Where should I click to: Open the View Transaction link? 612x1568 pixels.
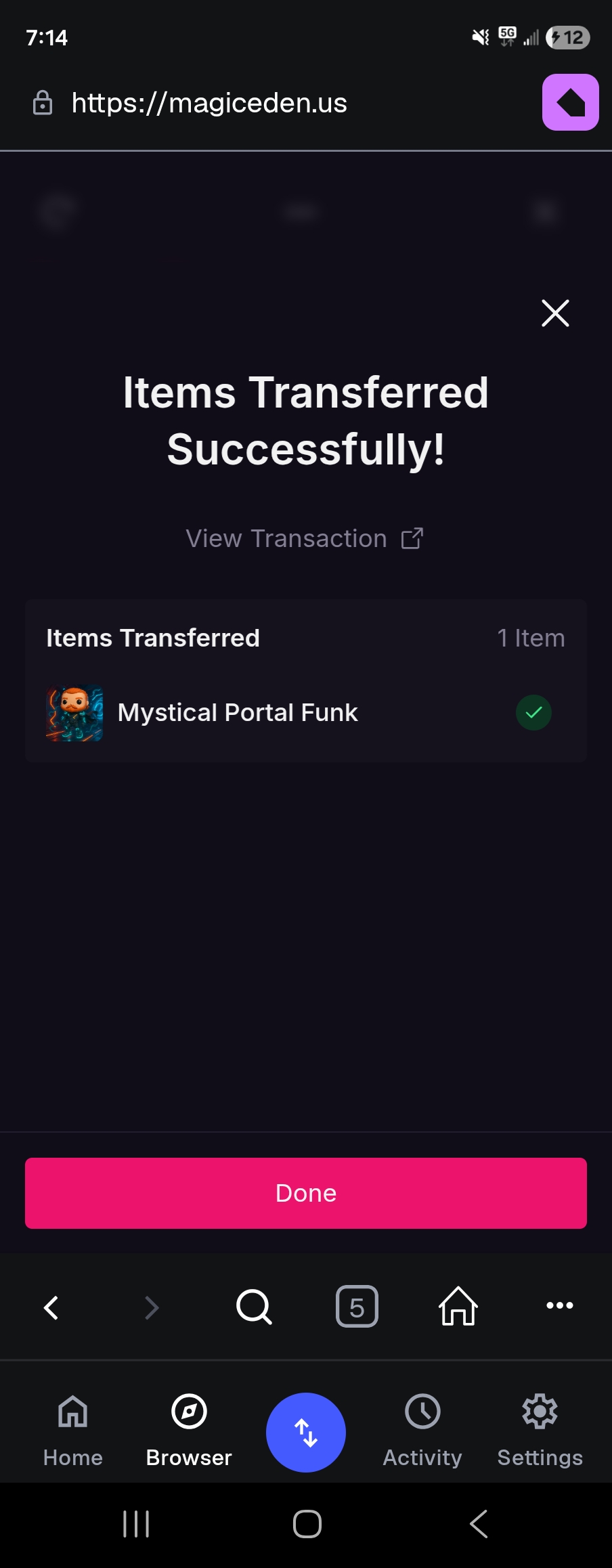click(305, 539)
